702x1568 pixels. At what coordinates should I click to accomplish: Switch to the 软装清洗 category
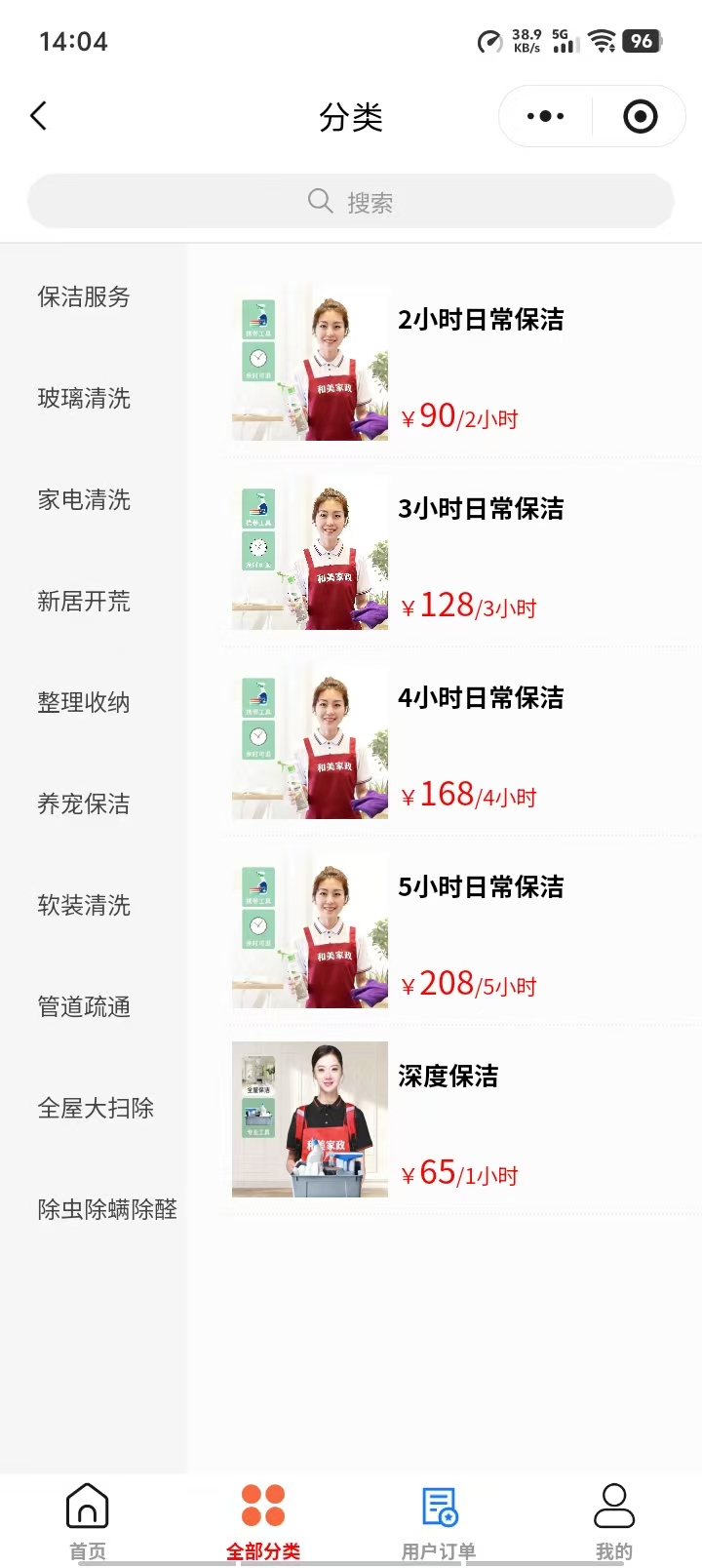pos(84,905)
